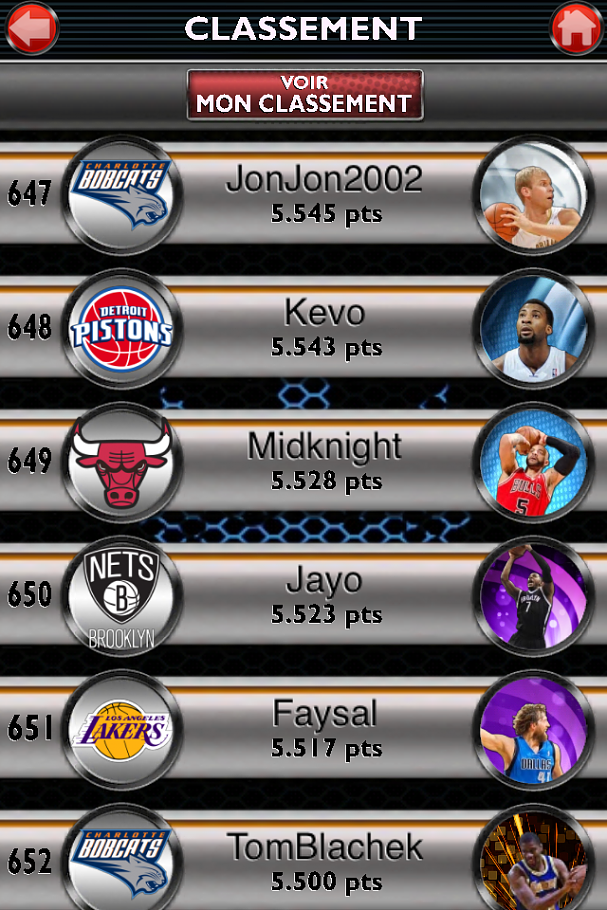Open JonJon2002's ranking entry
The height and width of the screenshot is (910, 607).
pyautogui.click(x=324, y=194)
